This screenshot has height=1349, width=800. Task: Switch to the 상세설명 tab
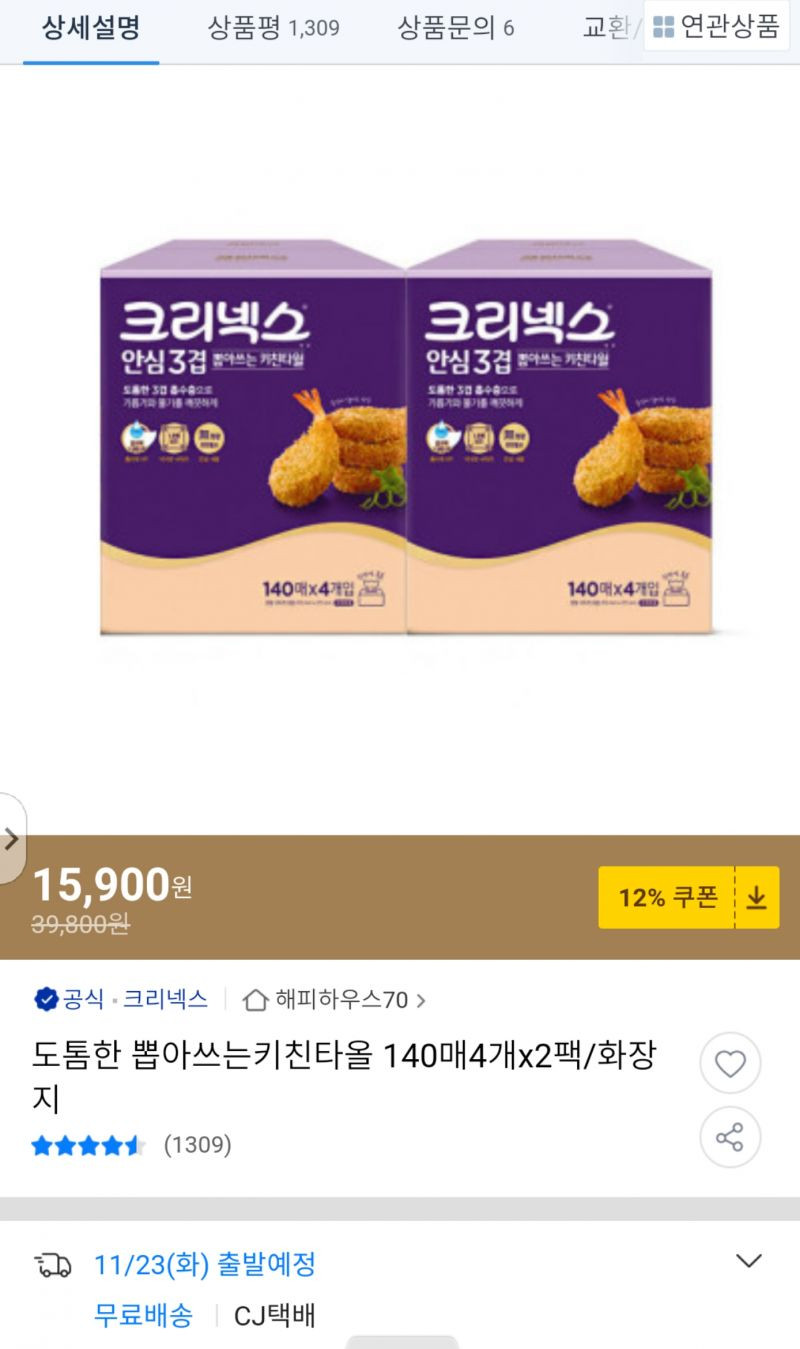click(91, 28)
